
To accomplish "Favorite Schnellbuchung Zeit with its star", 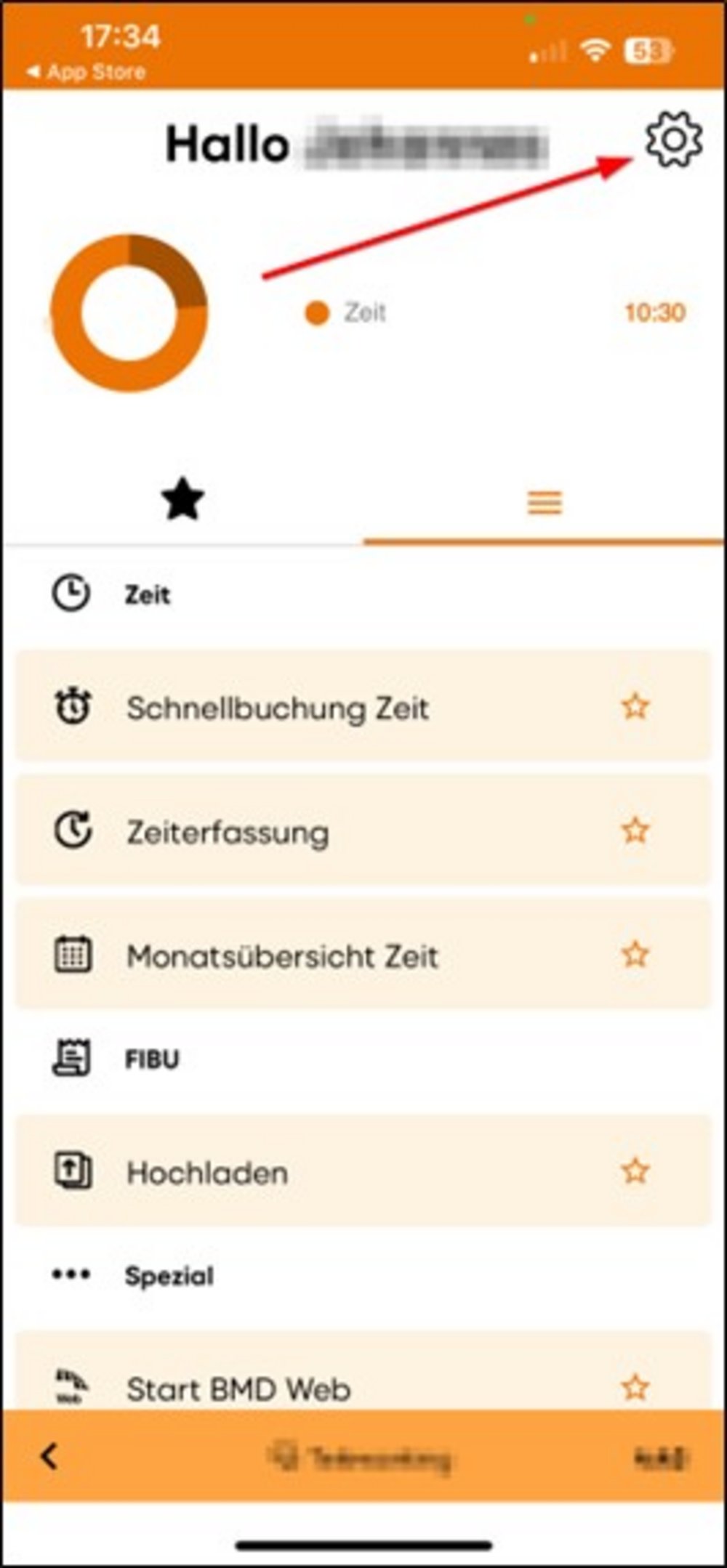I will pos(635,706).
